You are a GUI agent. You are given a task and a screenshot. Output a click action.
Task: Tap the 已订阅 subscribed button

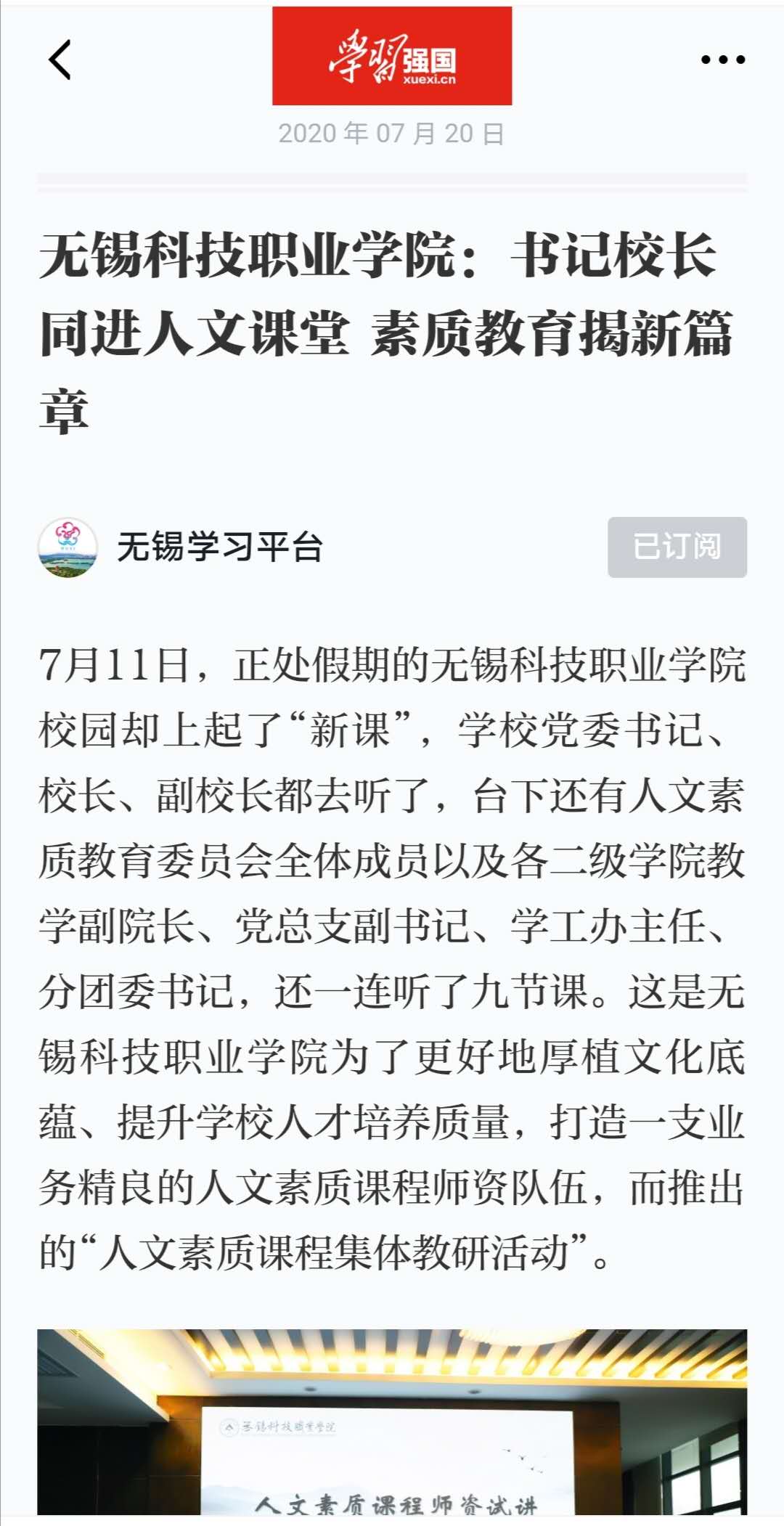click(677, 547)
